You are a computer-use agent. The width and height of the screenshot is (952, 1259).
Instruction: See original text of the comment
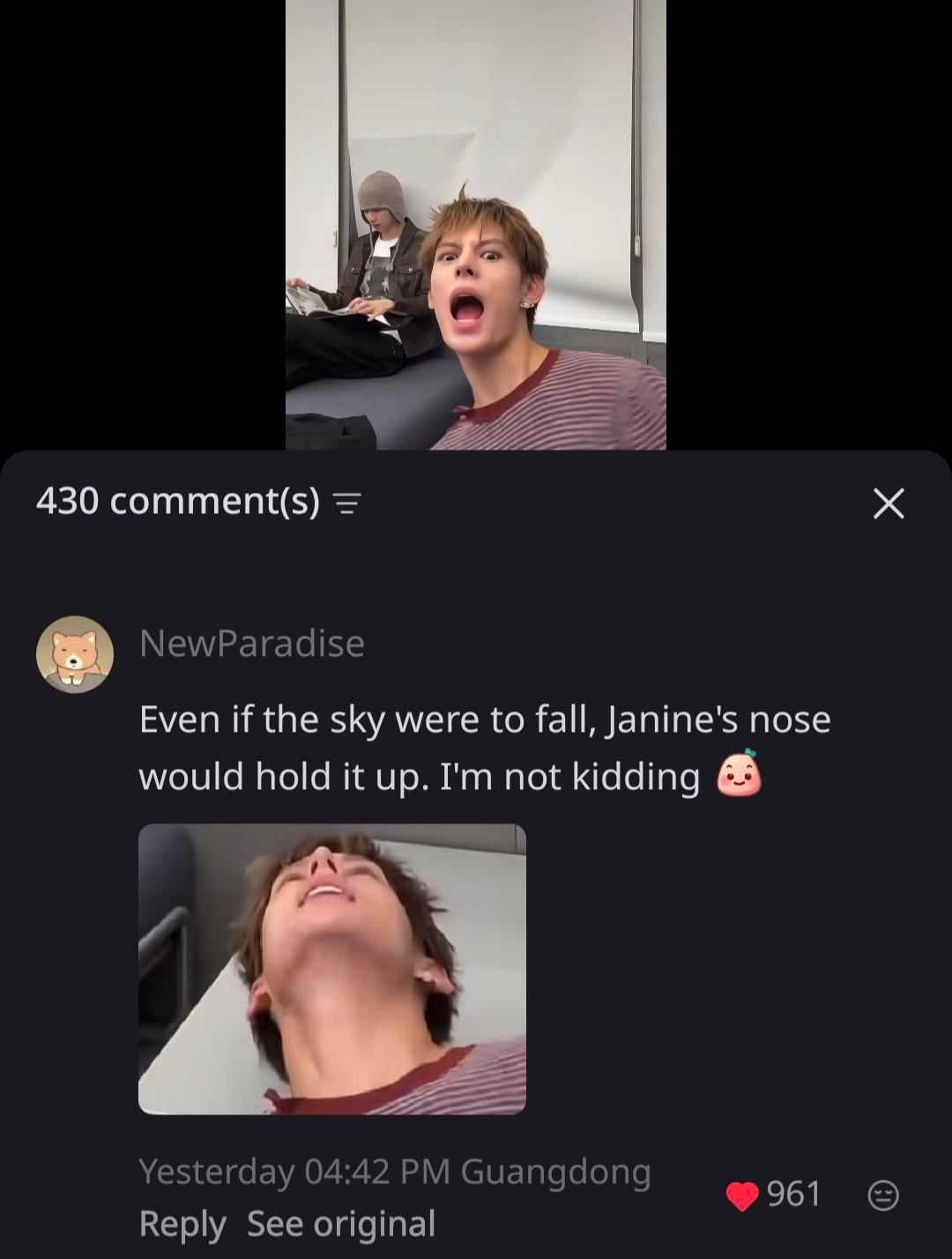pyautogui.click(x=341, y=1224)
